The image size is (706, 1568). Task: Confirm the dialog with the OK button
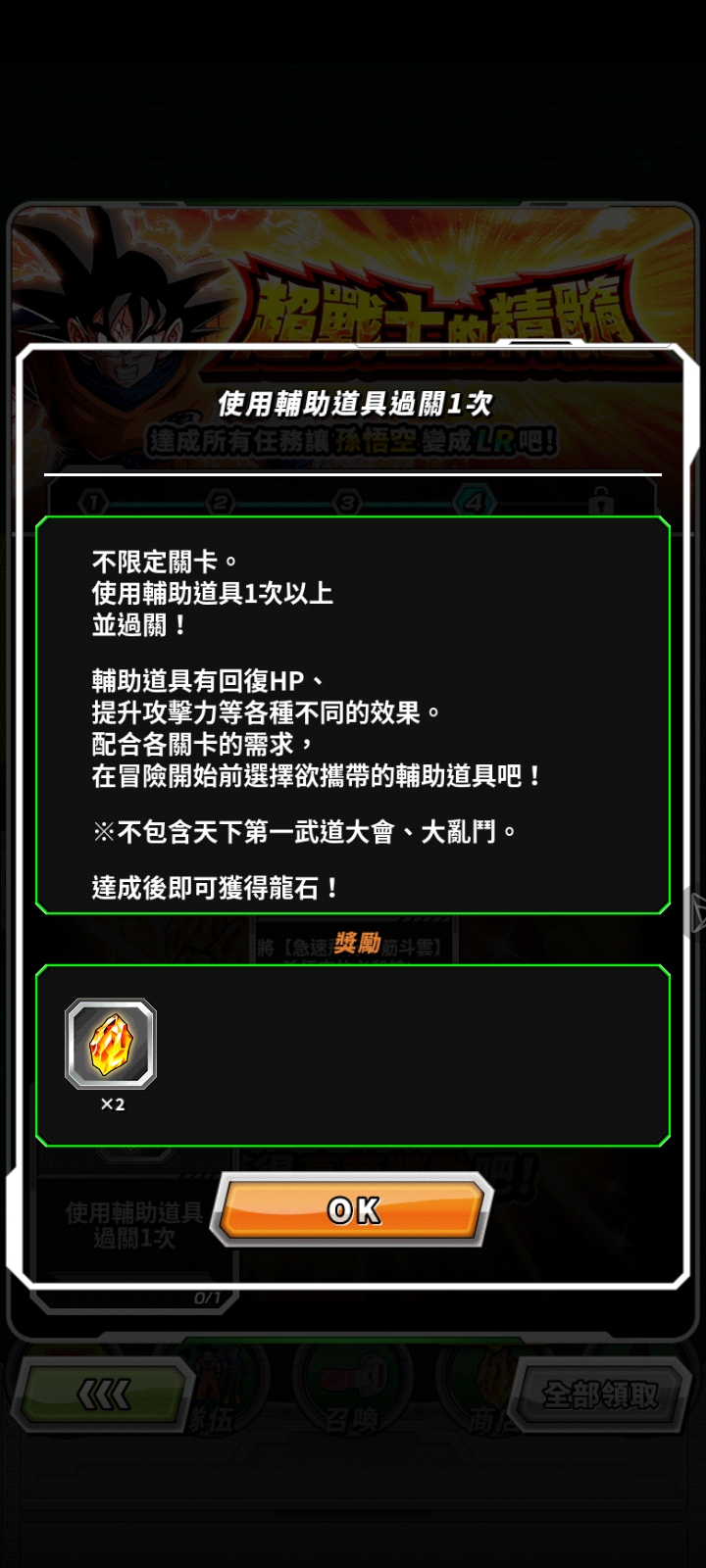(x=353, y=1210)
